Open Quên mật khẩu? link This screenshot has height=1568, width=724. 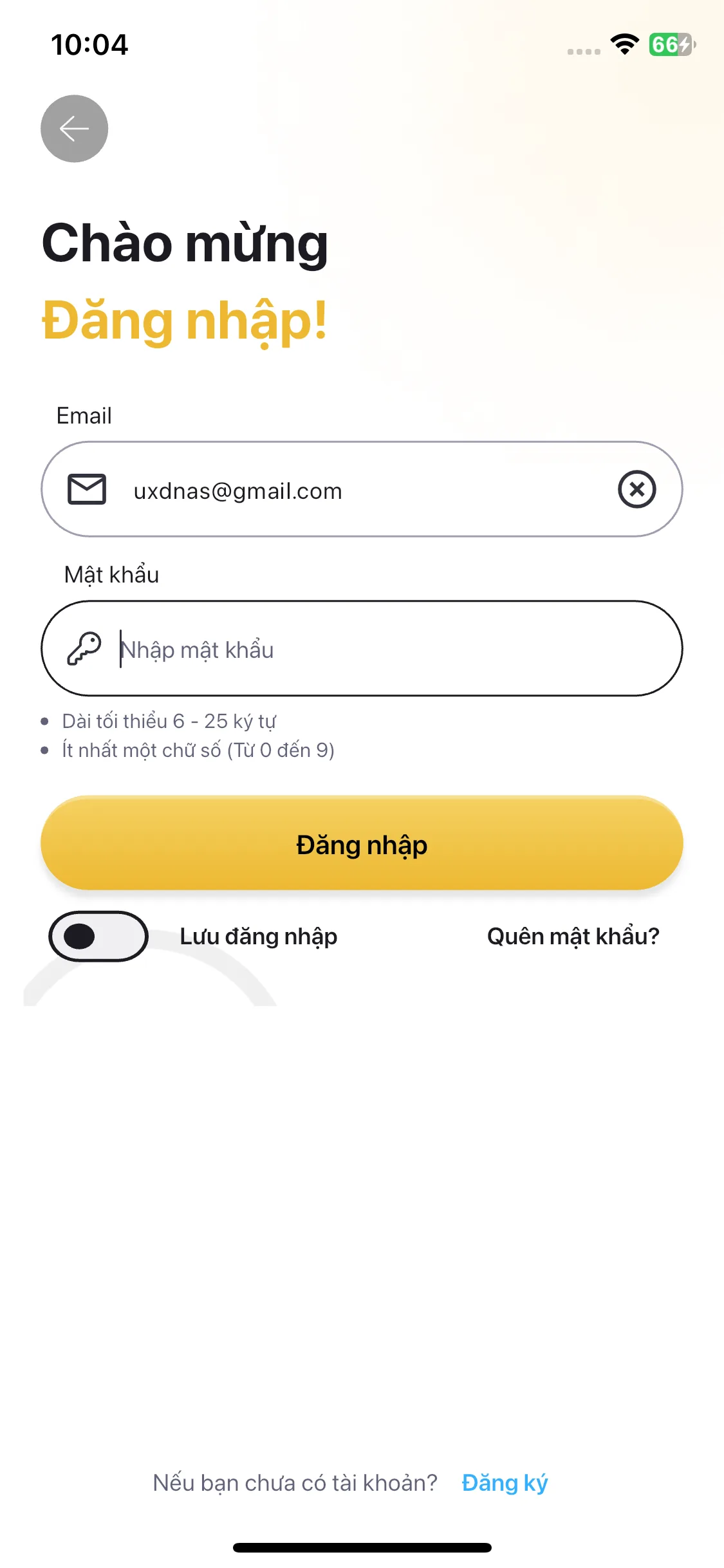coord(573,936)
